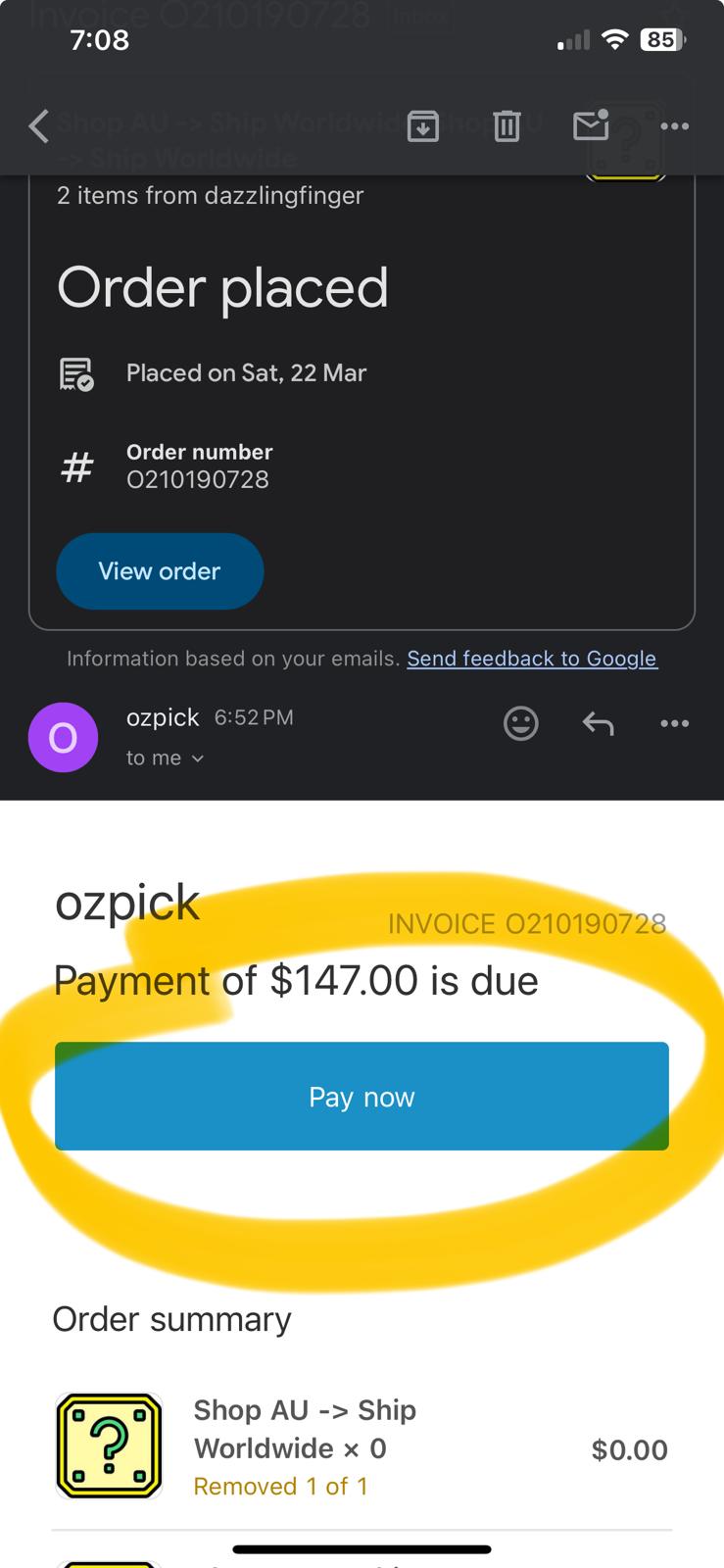724x1568 pixels.
Task: Go back to the inbox
Action: pyautogui.click(x=39, y=126)
